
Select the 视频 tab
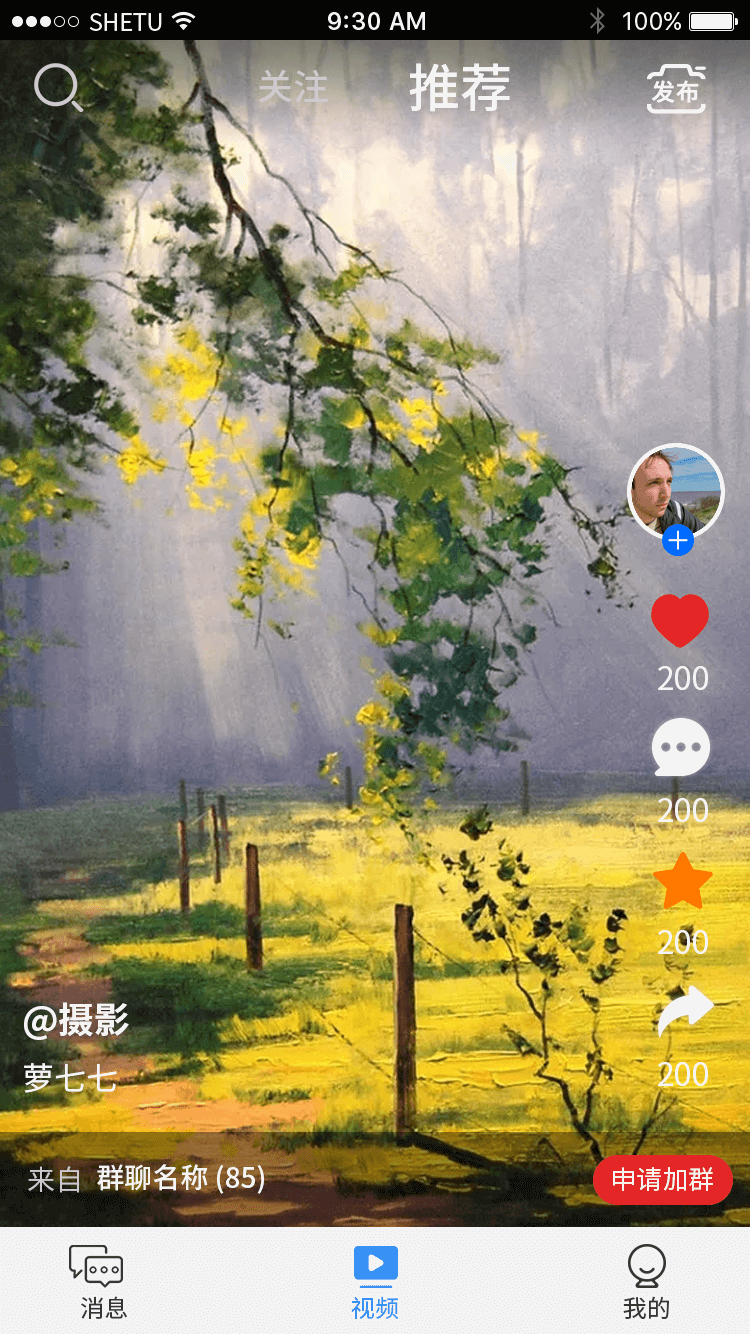pyautogui.click(x=375, y=1282)
